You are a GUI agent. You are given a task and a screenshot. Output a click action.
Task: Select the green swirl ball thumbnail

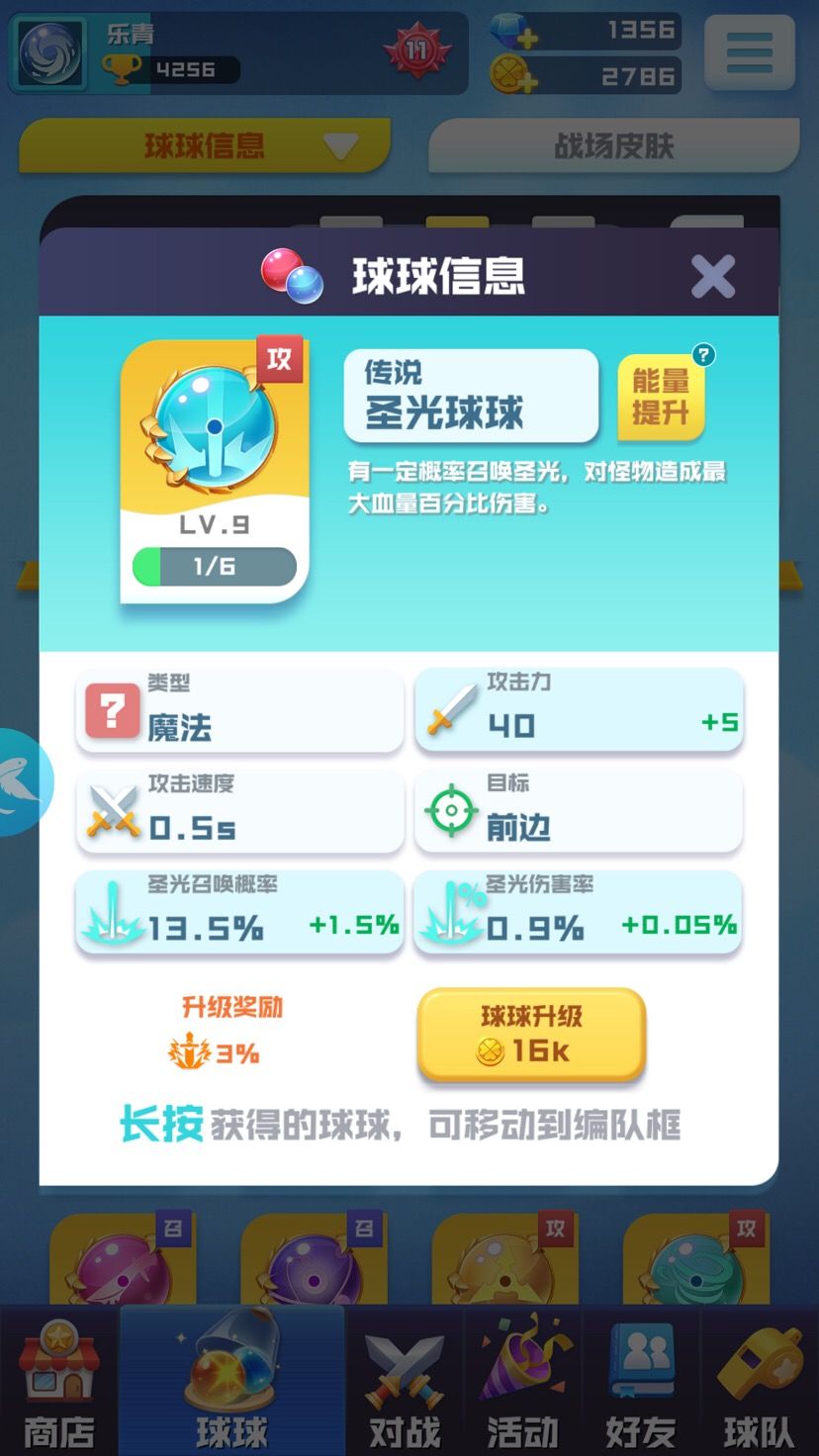(696, 1271)
